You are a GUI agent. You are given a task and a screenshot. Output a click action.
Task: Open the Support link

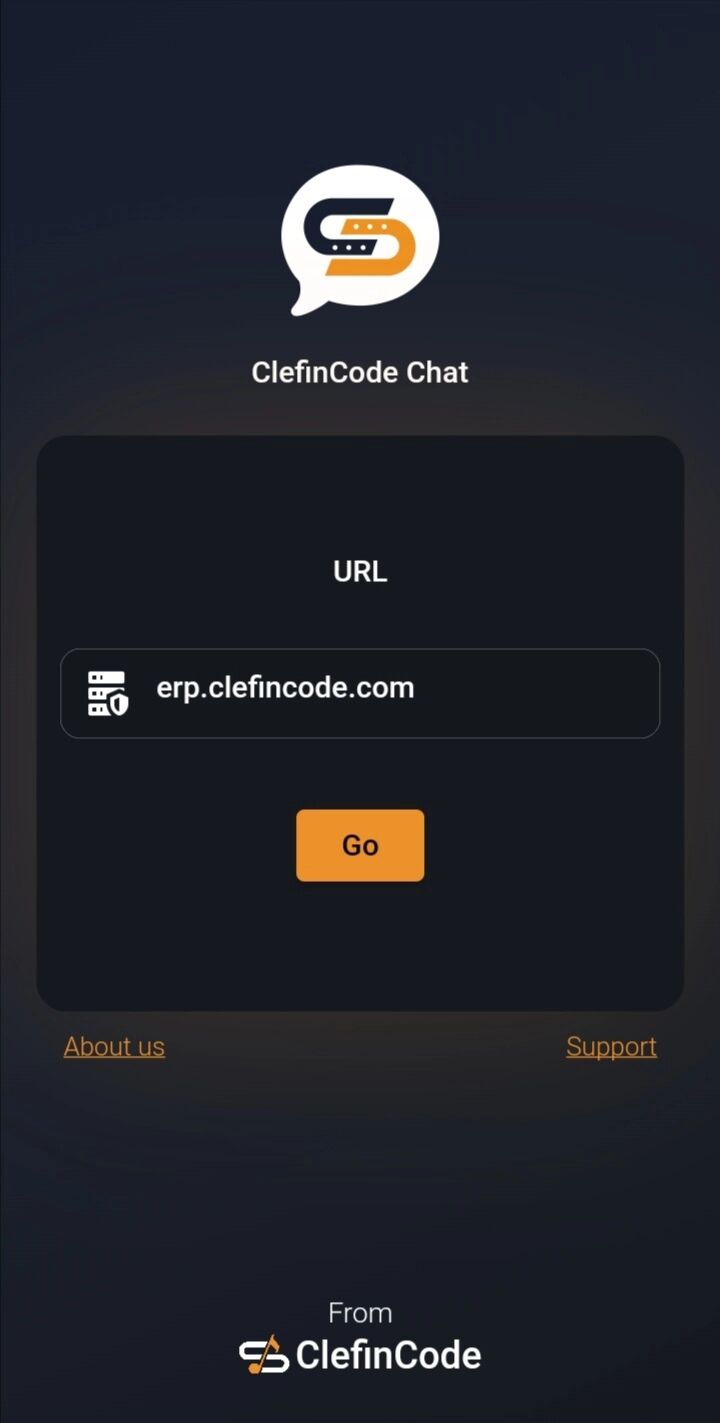[x=611, y=1046]
